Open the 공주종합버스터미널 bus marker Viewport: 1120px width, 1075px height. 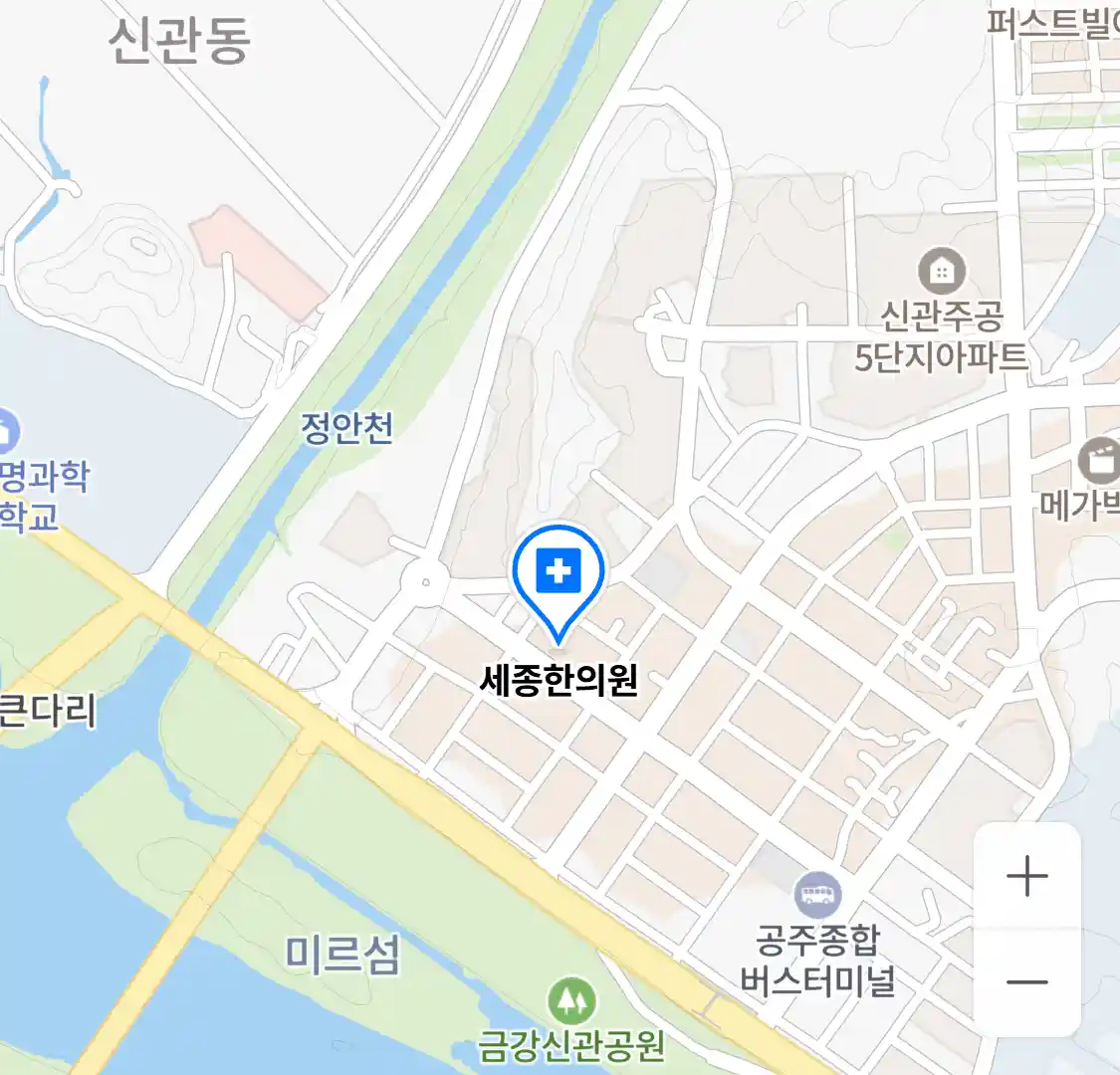[x=818, y=895]
